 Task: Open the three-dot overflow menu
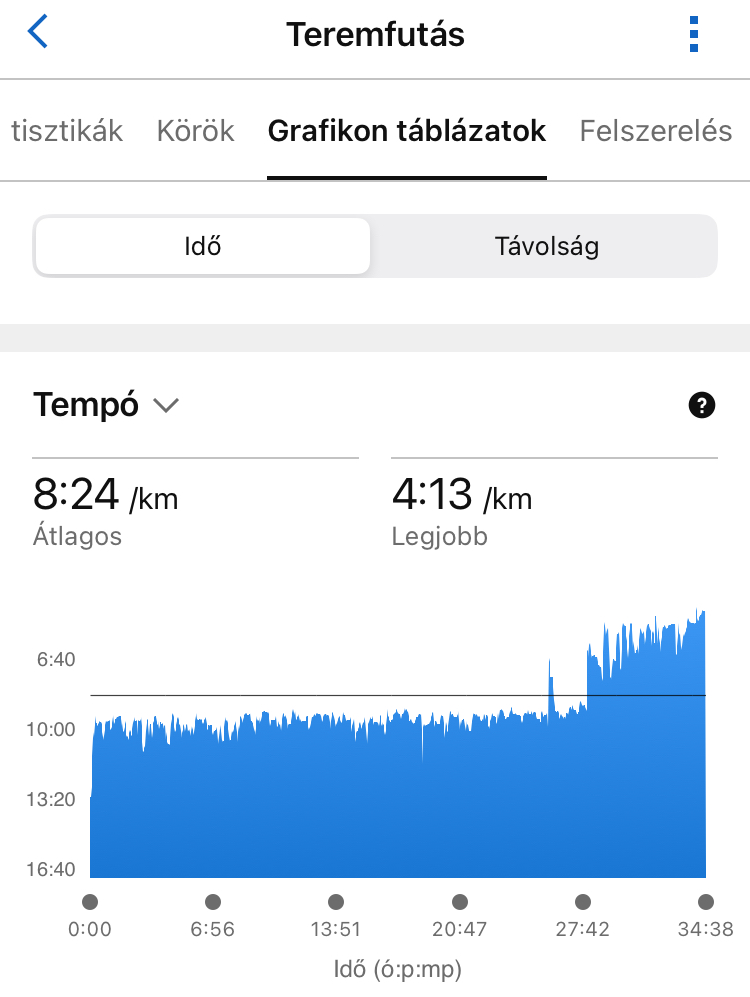point(694,34)
